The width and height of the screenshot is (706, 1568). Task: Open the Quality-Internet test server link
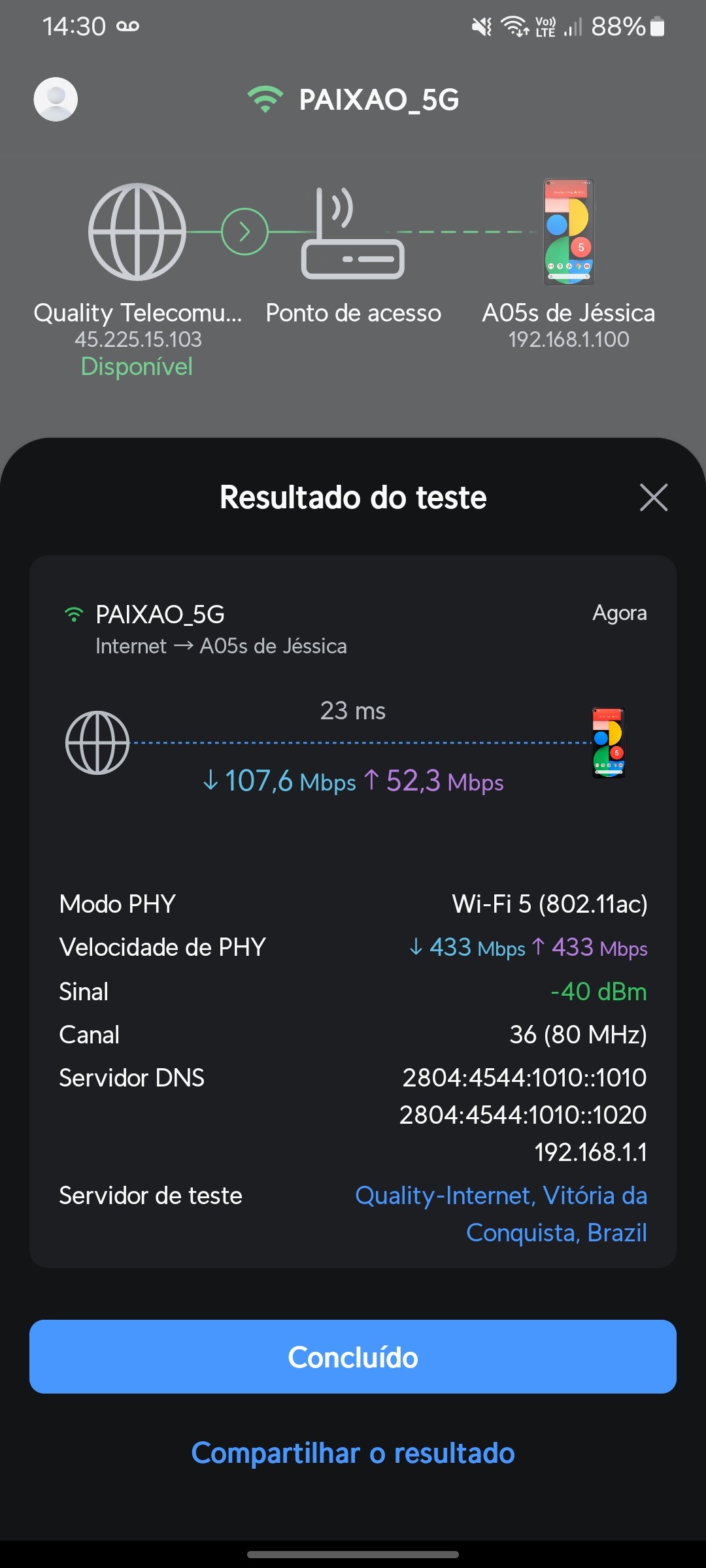(x=501, y=1213)
